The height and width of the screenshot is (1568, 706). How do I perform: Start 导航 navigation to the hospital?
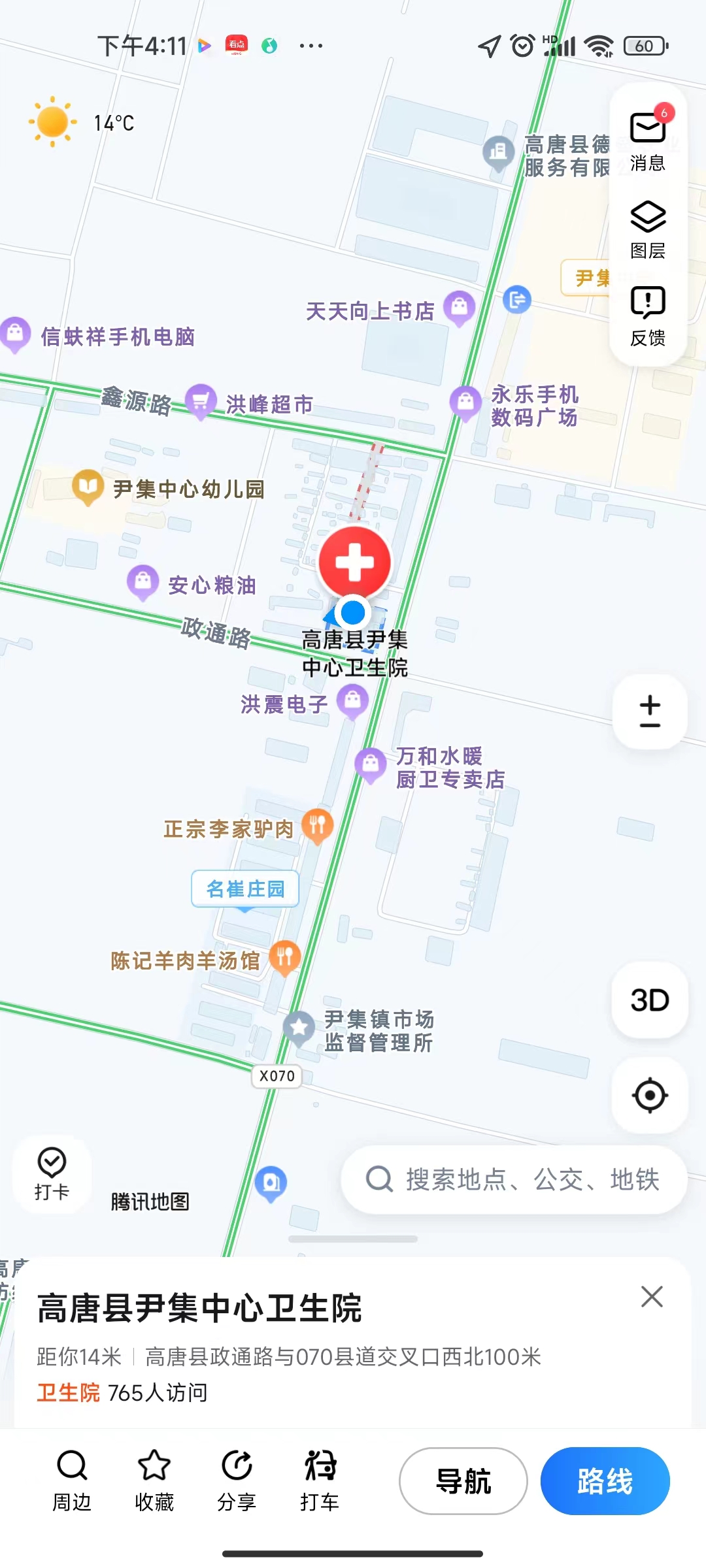point(463,1481)
